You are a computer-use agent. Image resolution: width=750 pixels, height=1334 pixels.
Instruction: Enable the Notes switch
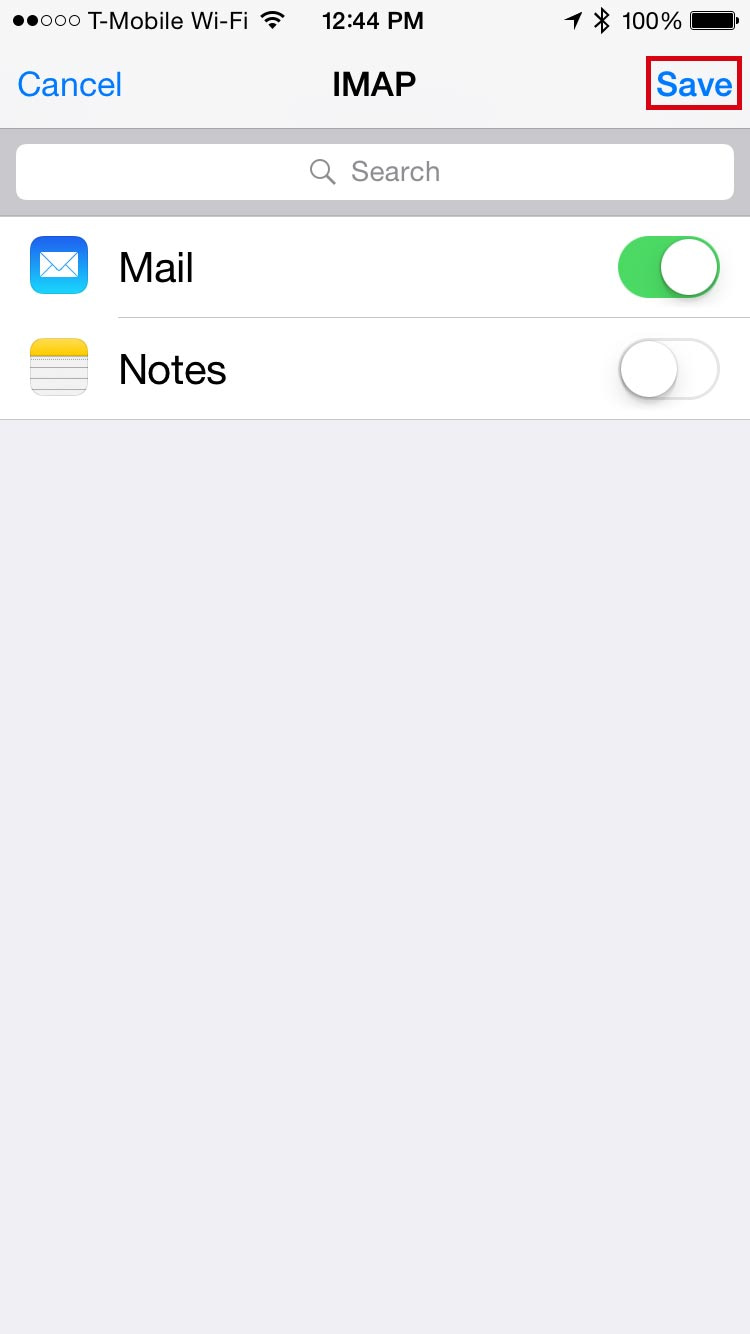coord(669,369)
